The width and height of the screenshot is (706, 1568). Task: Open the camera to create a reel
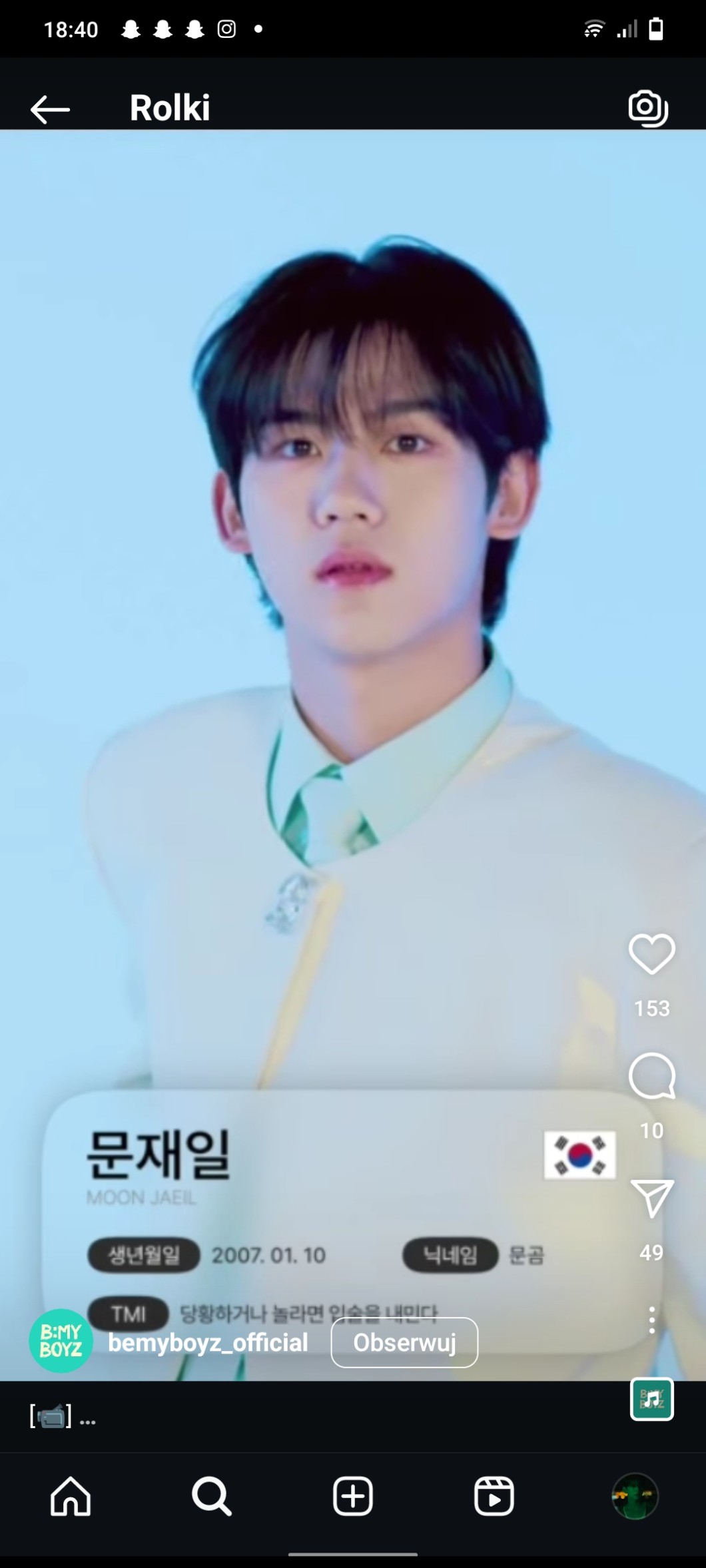647,108
